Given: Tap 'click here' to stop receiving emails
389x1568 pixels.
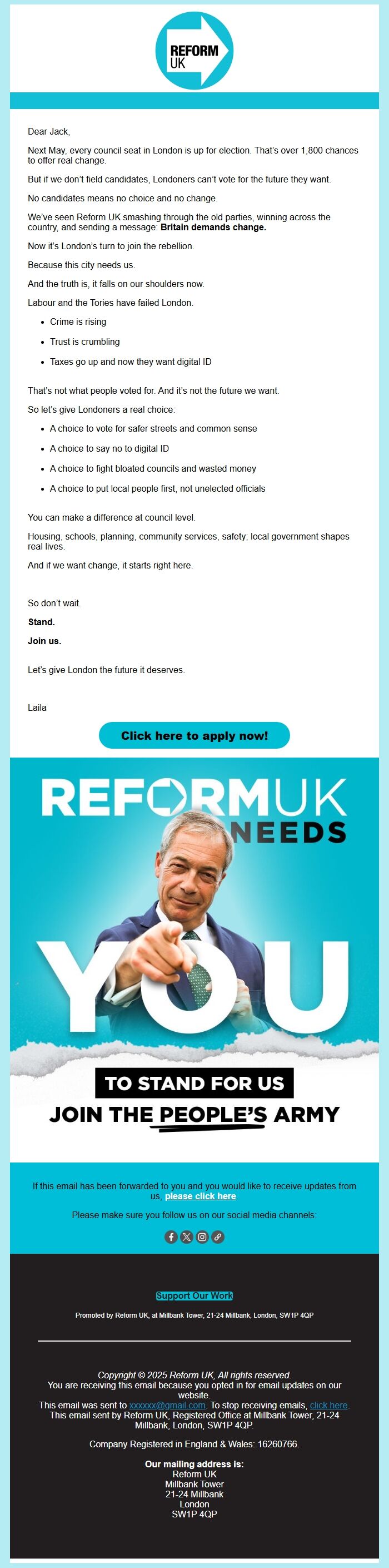Looking at the screenshot, I should coord(329,1405).
